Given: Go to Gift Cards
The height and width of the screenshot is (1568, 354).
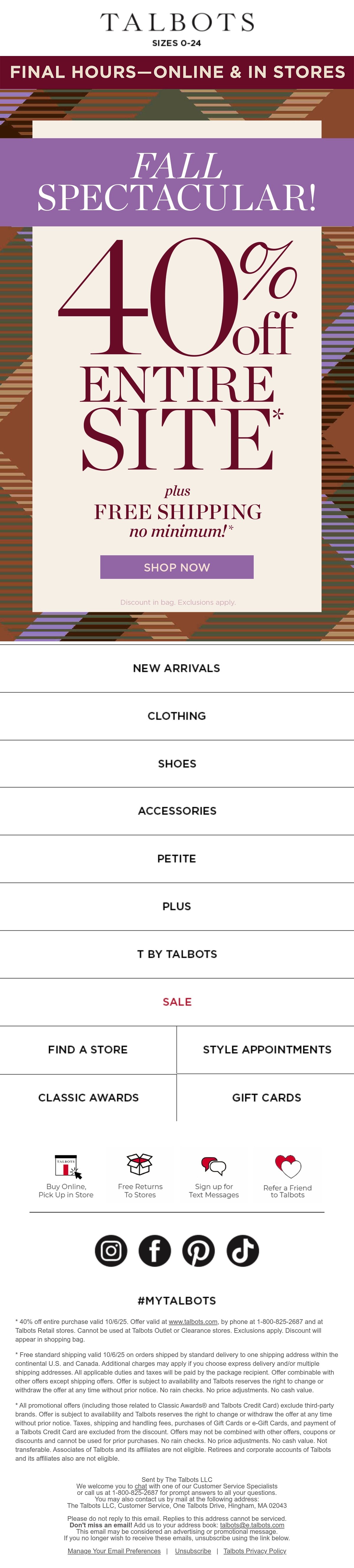Looking at the screenshot, I should coord(267,1098).
